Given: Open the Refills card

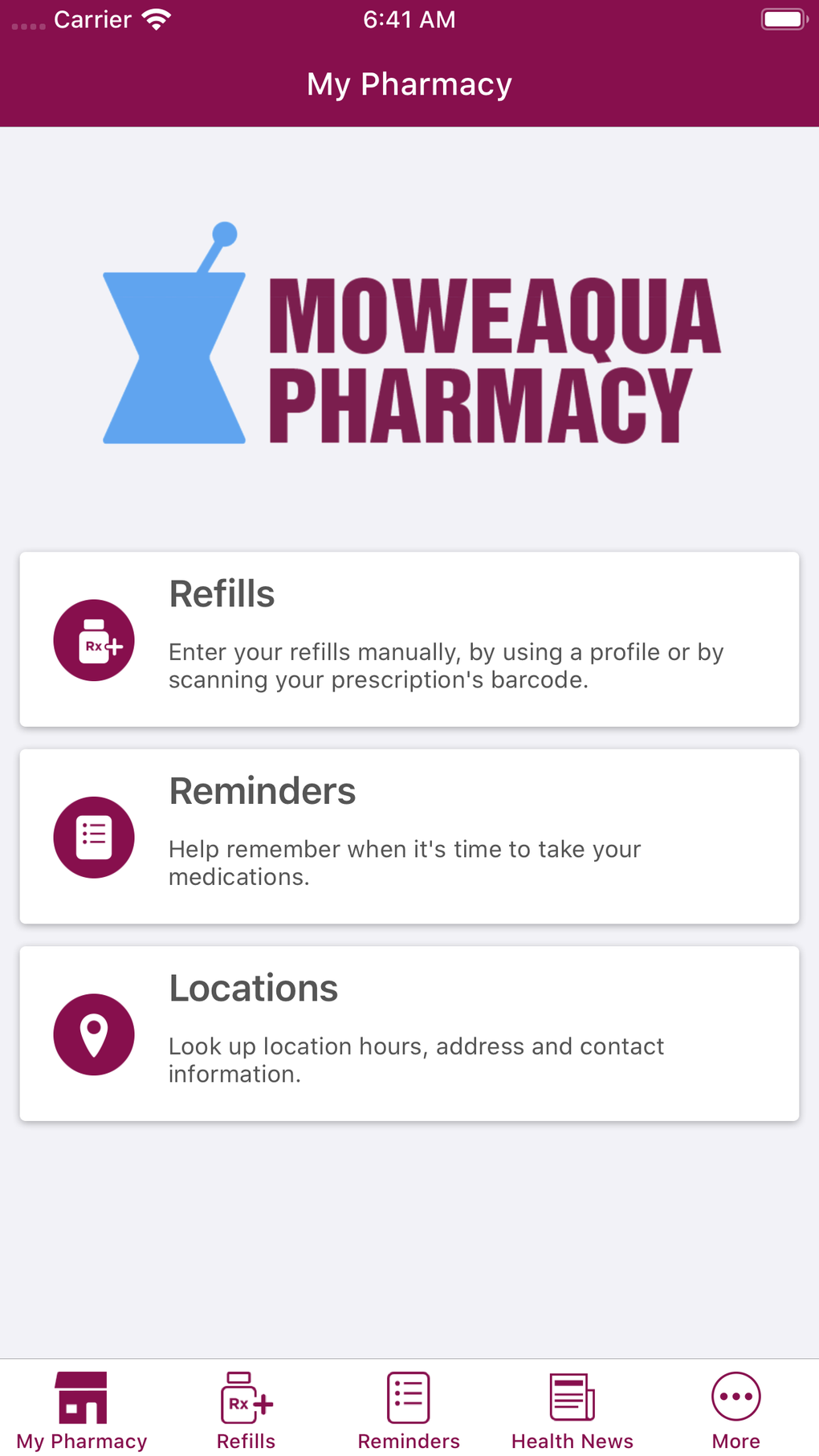Looking at the screenshot, I should pyautogui.click(x=409, y=639).
